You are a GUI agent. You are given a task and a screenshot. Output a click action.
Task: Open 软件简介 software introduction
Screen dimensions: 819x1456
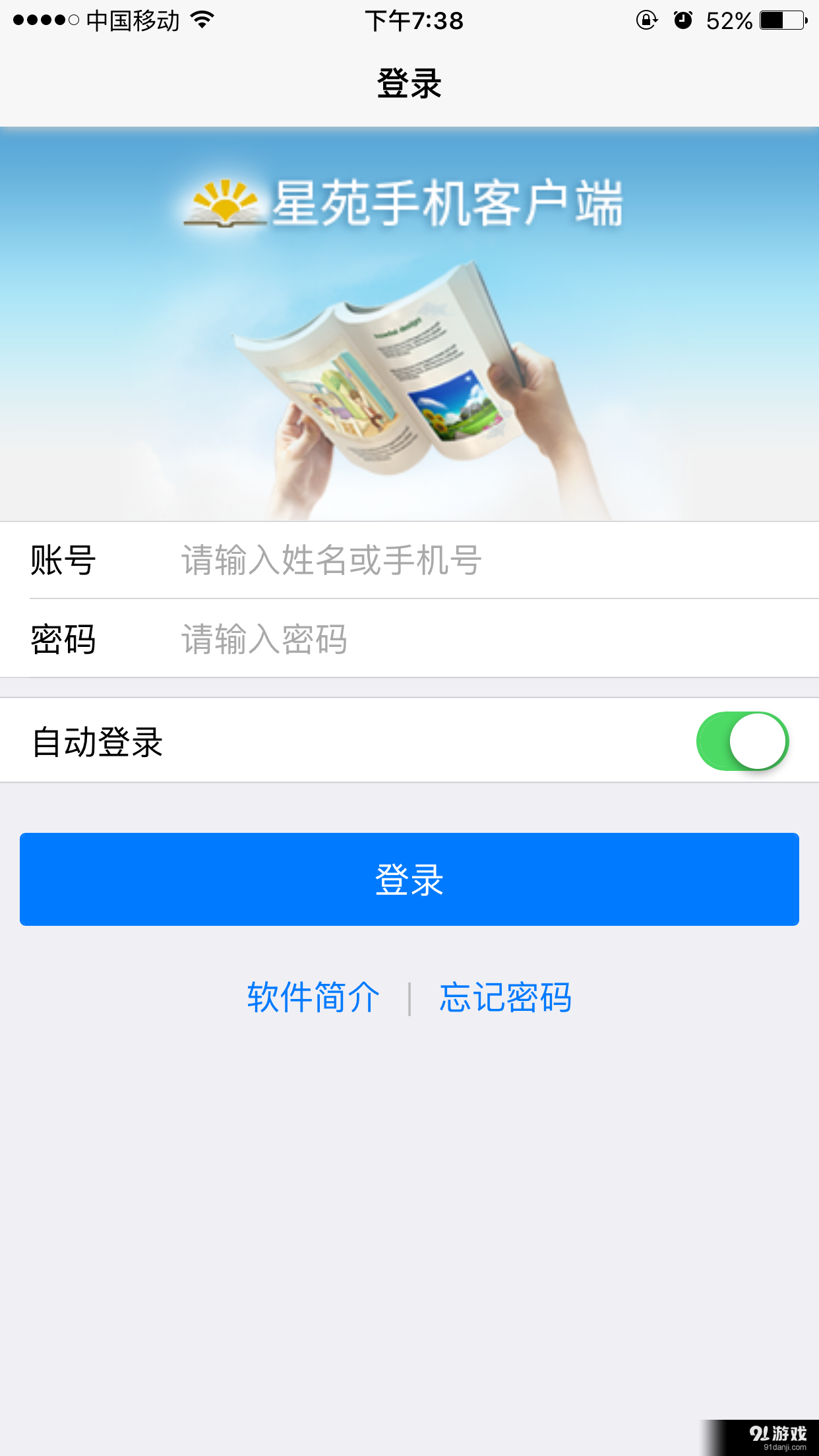coord(313,998)
